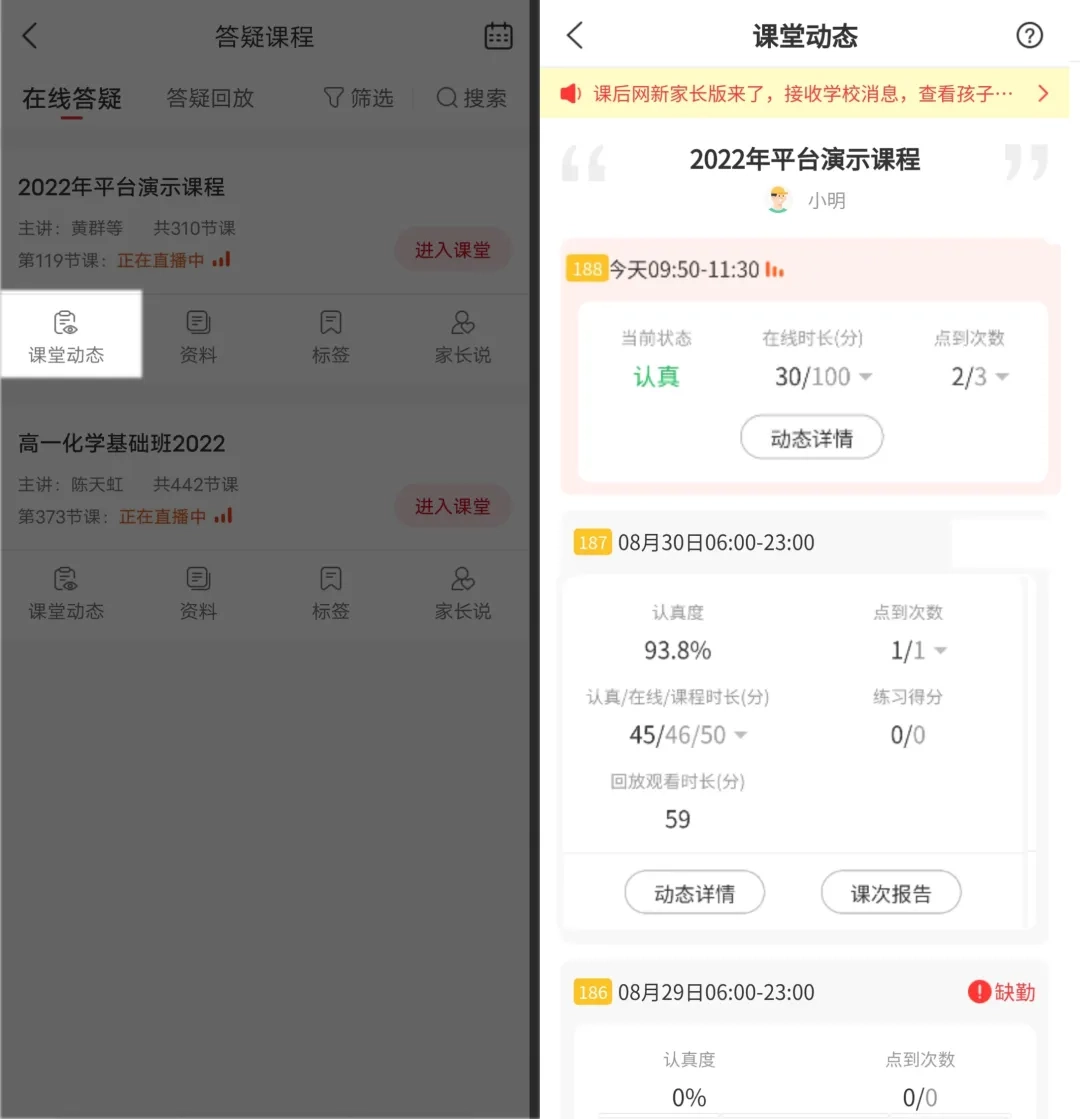Switch to the 答疑回放 tab
This screenshot has width=1080, height=1119.
pyautogui.click(x=210, y=98)
